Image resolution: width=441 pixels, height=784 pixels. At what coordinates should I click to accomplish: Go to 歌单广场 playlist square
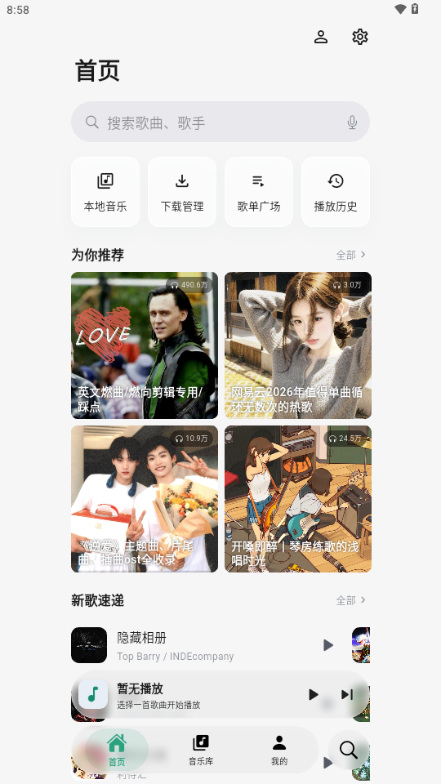pyautogui.click(x=258, y=192)
